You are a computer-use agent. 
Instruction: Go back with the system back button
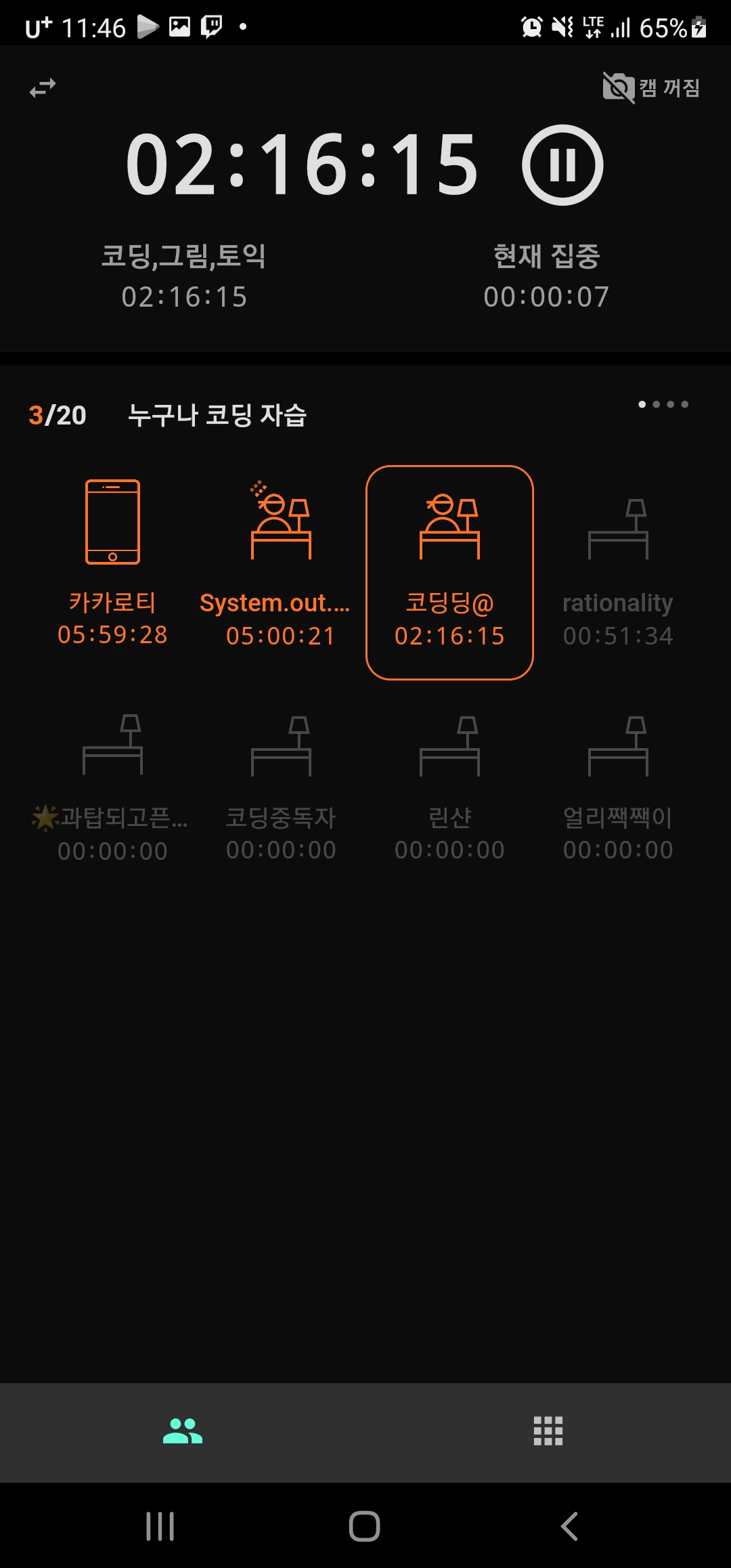pyautogui.click(x=569, y=1526)
